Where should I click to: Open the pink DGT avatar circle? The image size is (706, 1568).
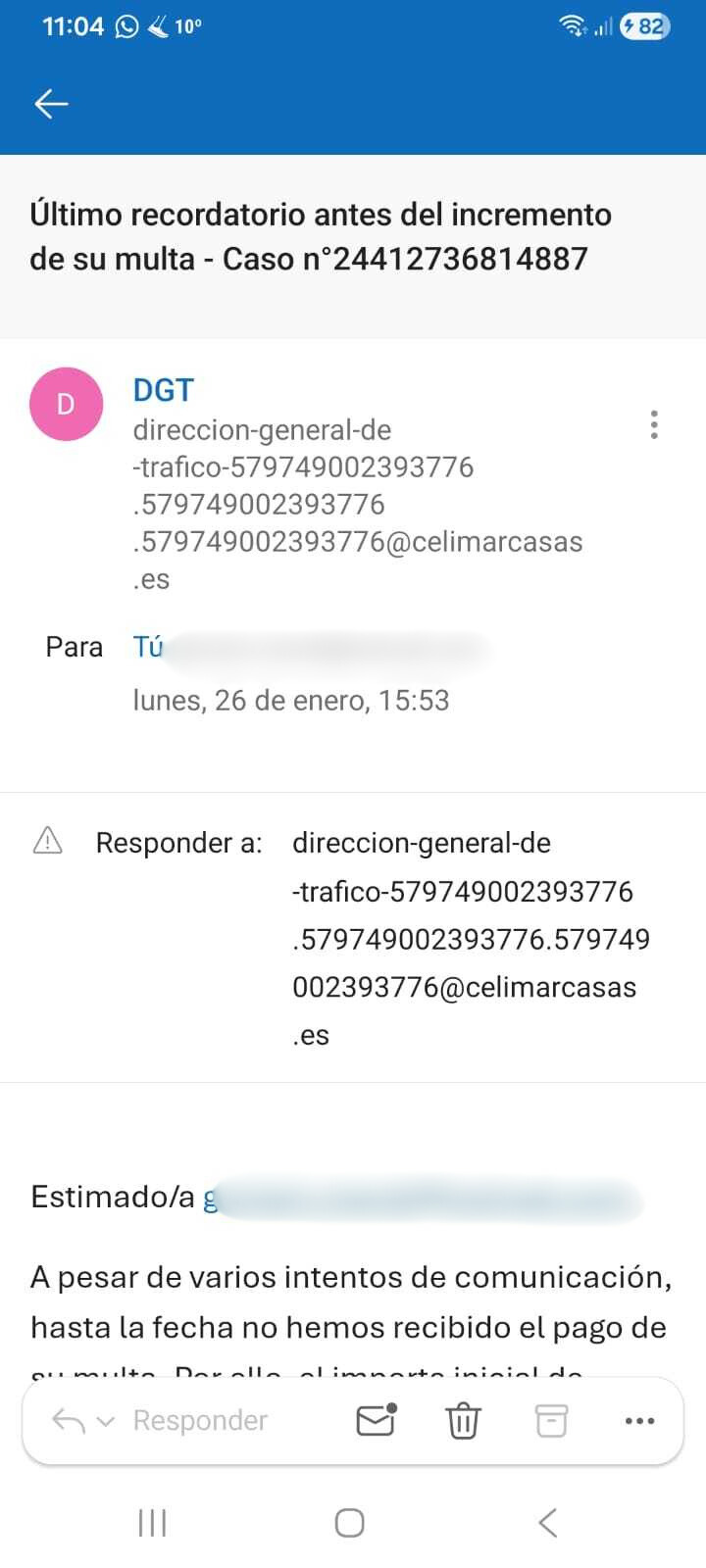tap(66, 404)
